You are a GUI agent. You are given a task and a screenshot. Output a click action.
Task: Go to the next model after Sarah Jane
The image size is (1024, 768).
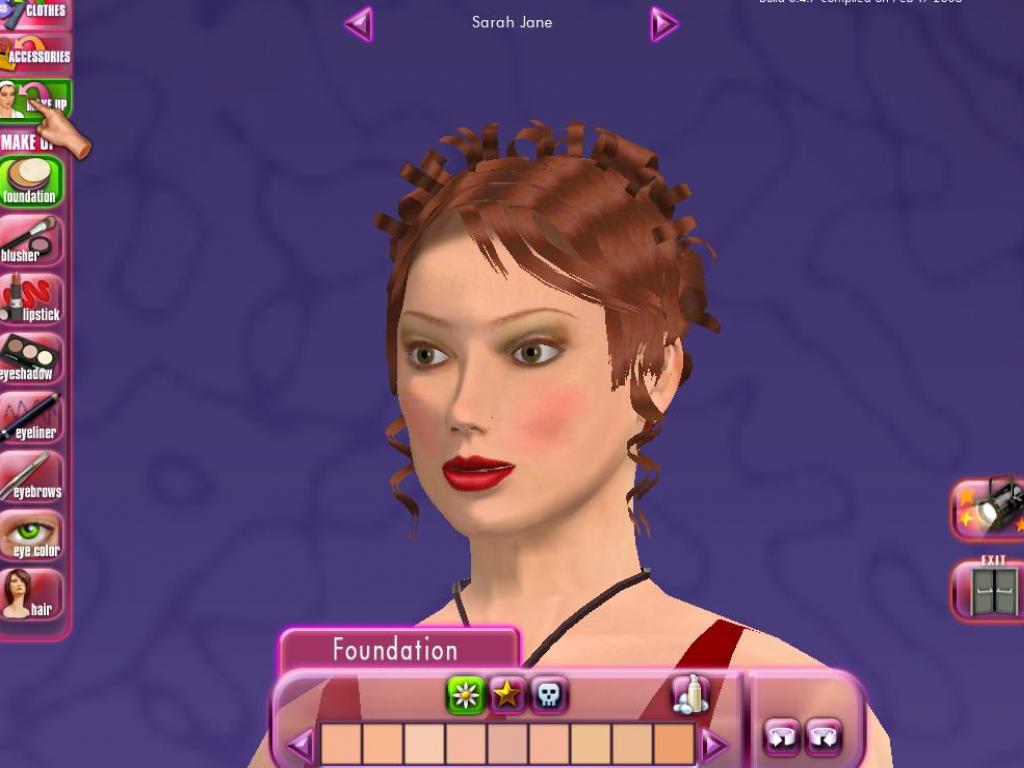(664, 24)
